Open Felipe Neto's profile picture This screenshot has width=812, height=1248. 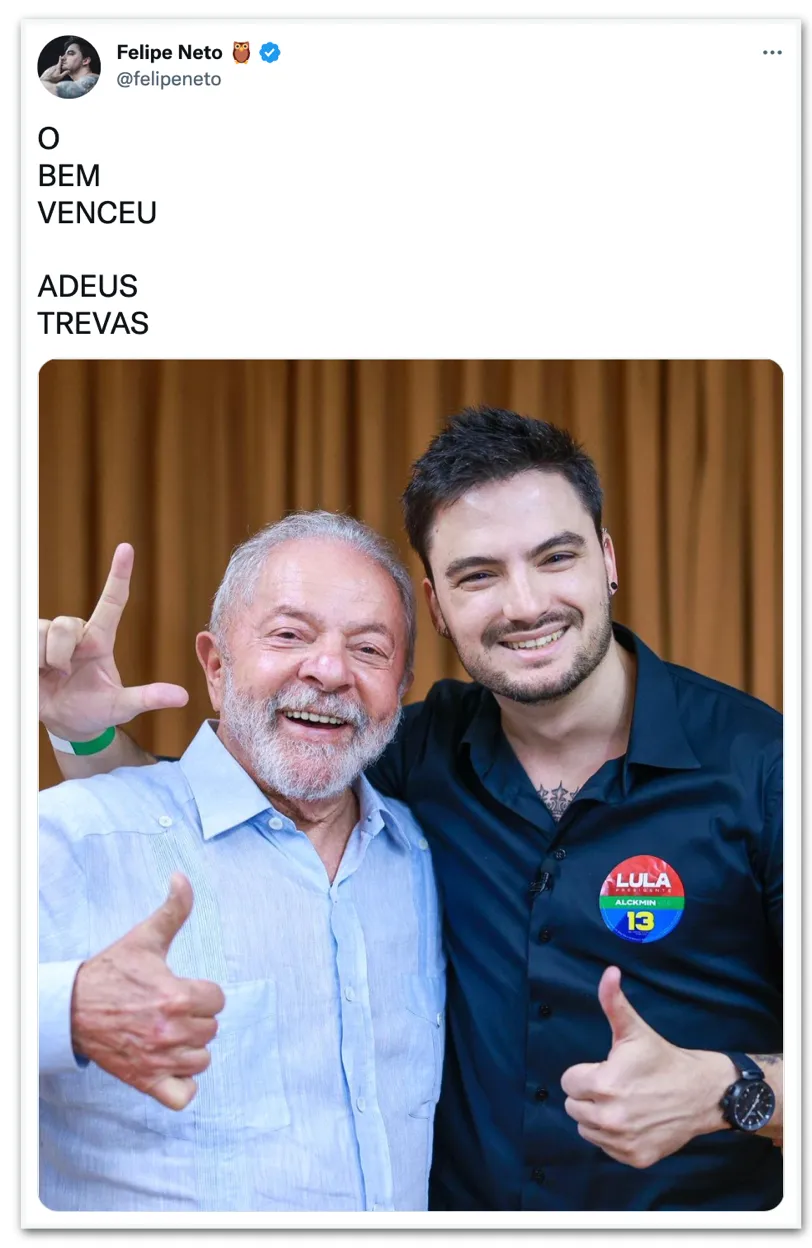pyautogui.click(x=69, y=67)
